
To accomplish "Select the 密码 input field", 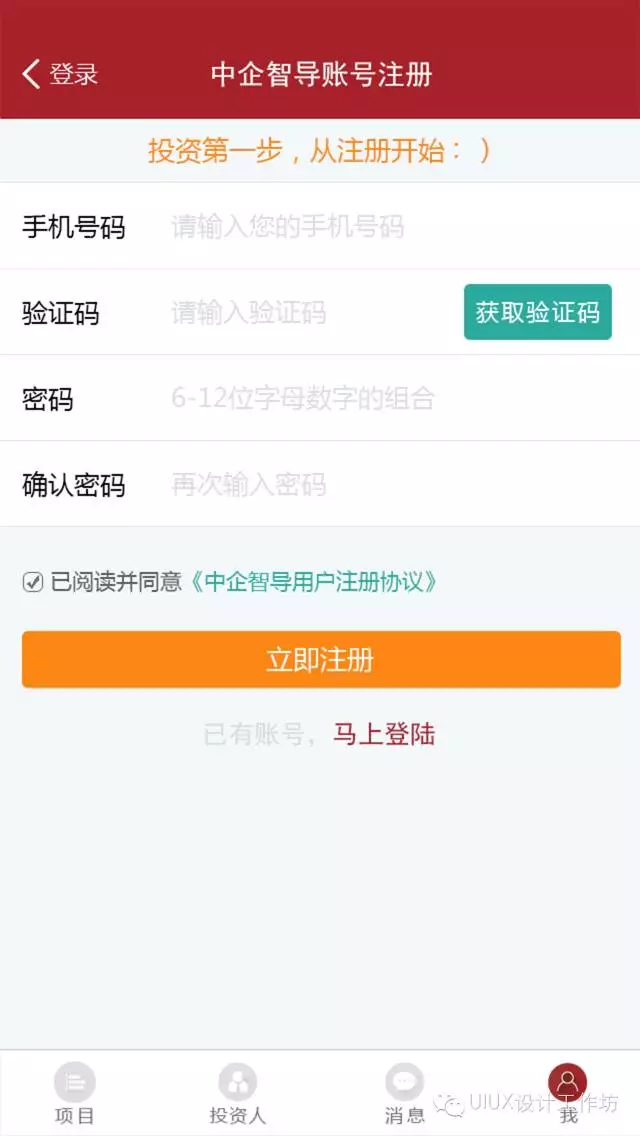I will 380,399.
